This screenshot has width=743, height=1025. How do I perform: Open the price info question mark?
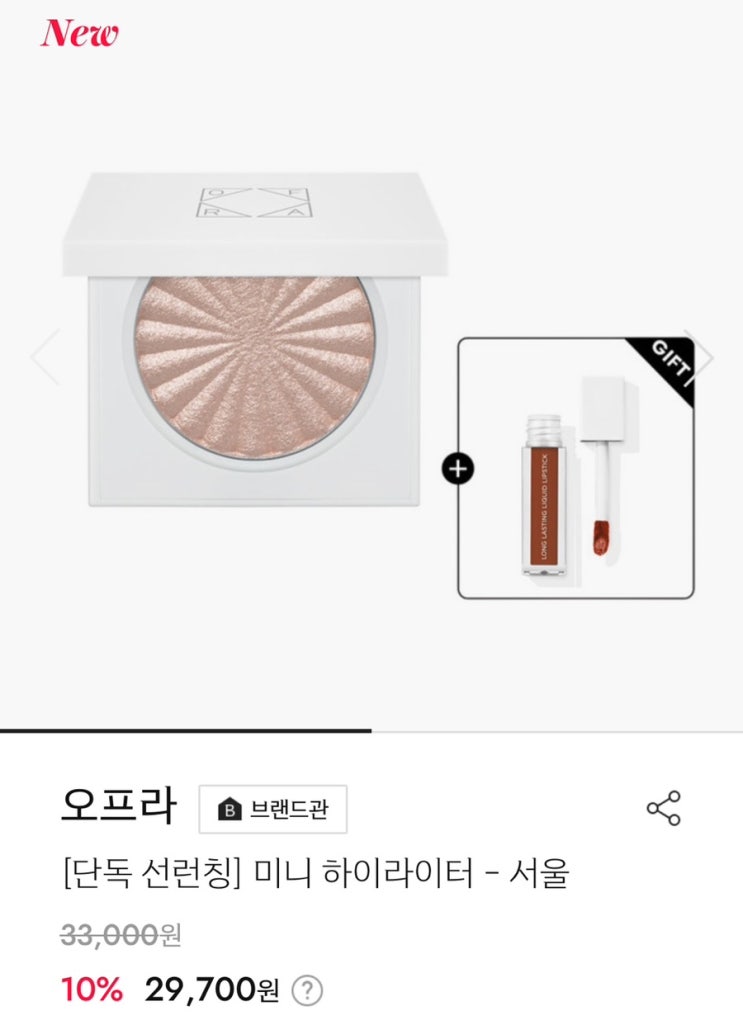pos(306,992)
